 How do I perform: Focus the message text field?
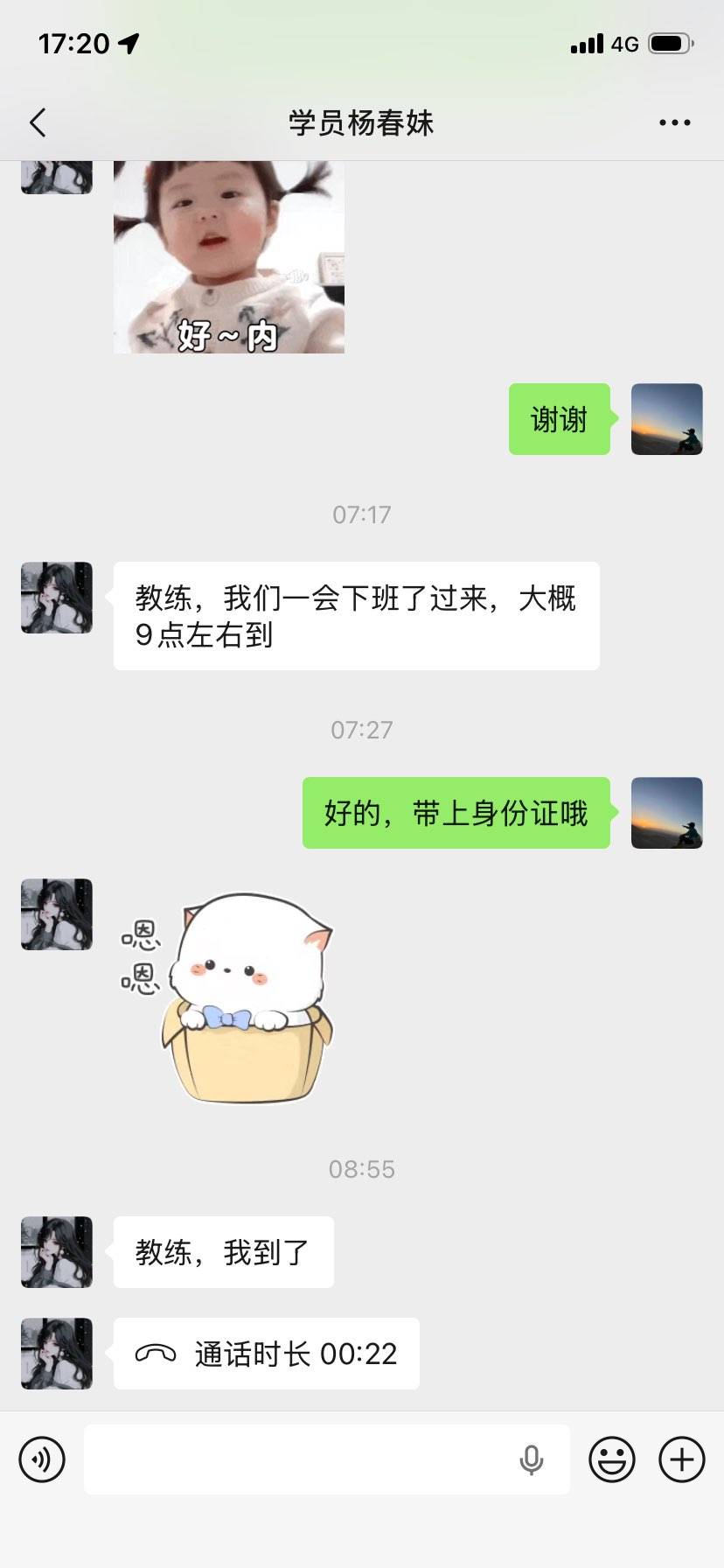click(297, 1459)
